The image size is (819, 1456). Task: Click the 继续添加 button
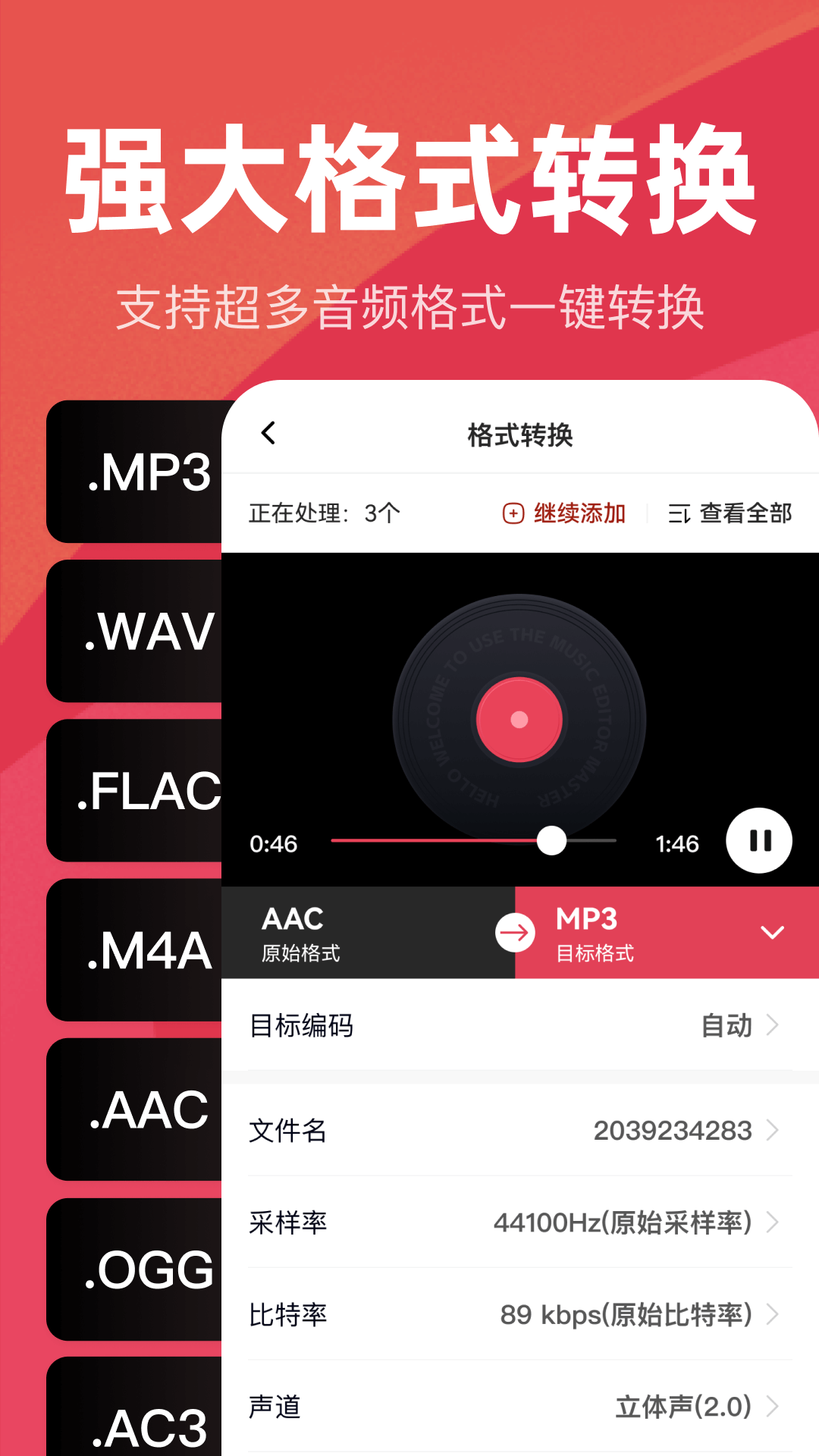click(x=565, y=513)
